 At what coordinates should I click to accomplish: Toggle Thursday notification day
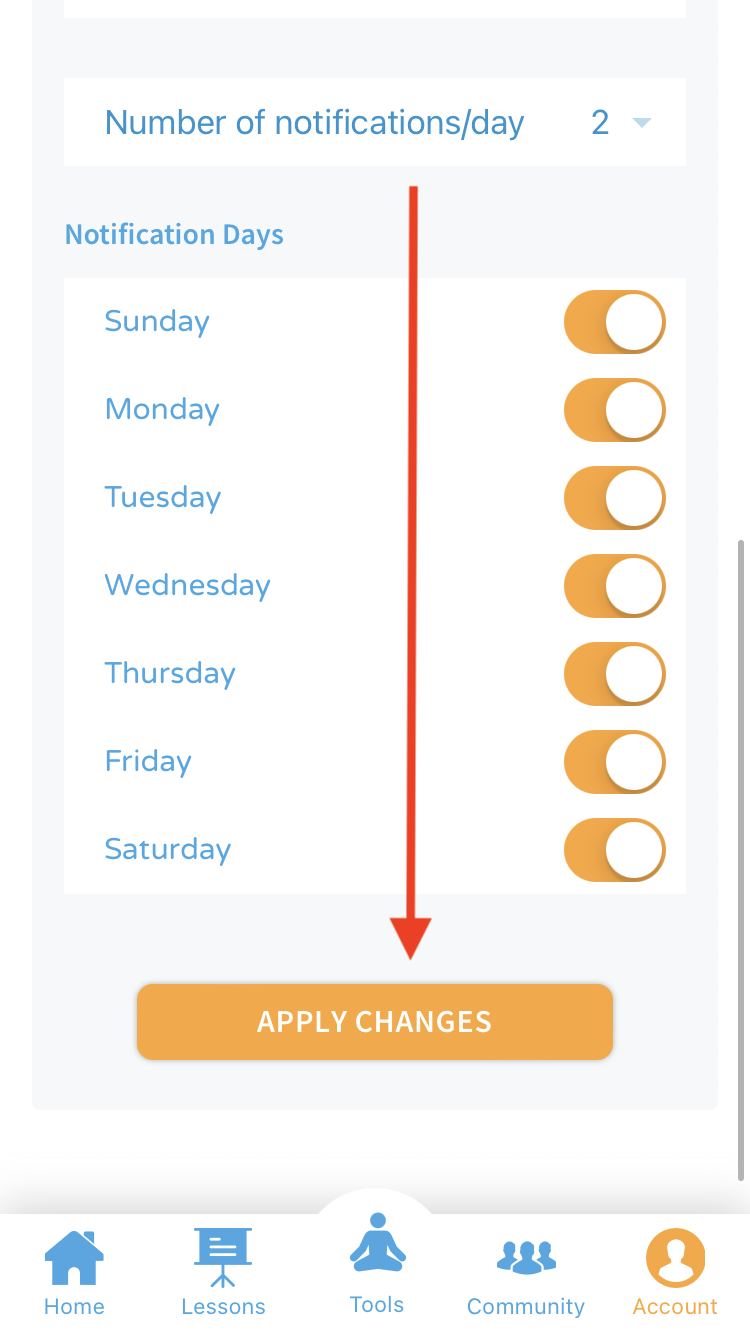coord(614,674)
